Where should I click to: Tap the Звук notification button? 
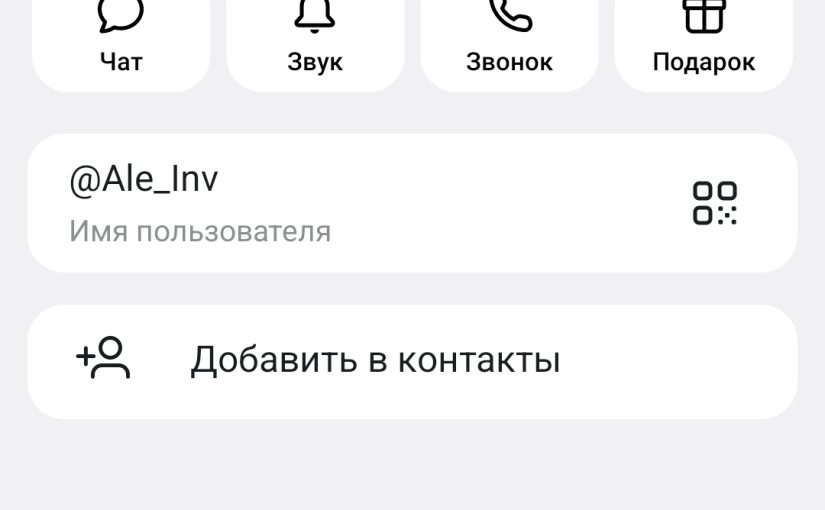(x=315, y=42)
